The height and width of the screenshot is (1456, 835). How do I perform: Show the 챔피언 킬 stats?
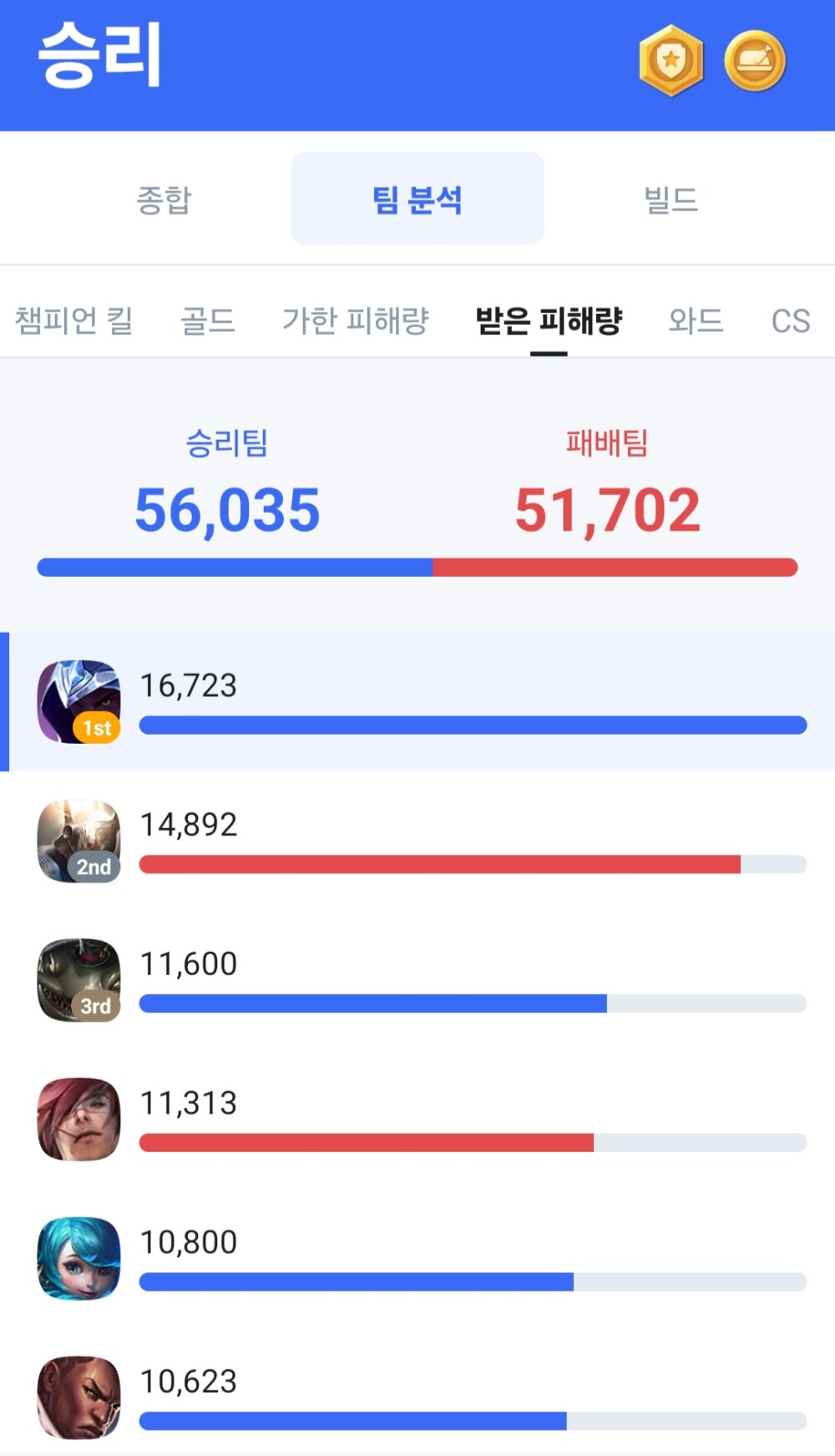(74, 321)
